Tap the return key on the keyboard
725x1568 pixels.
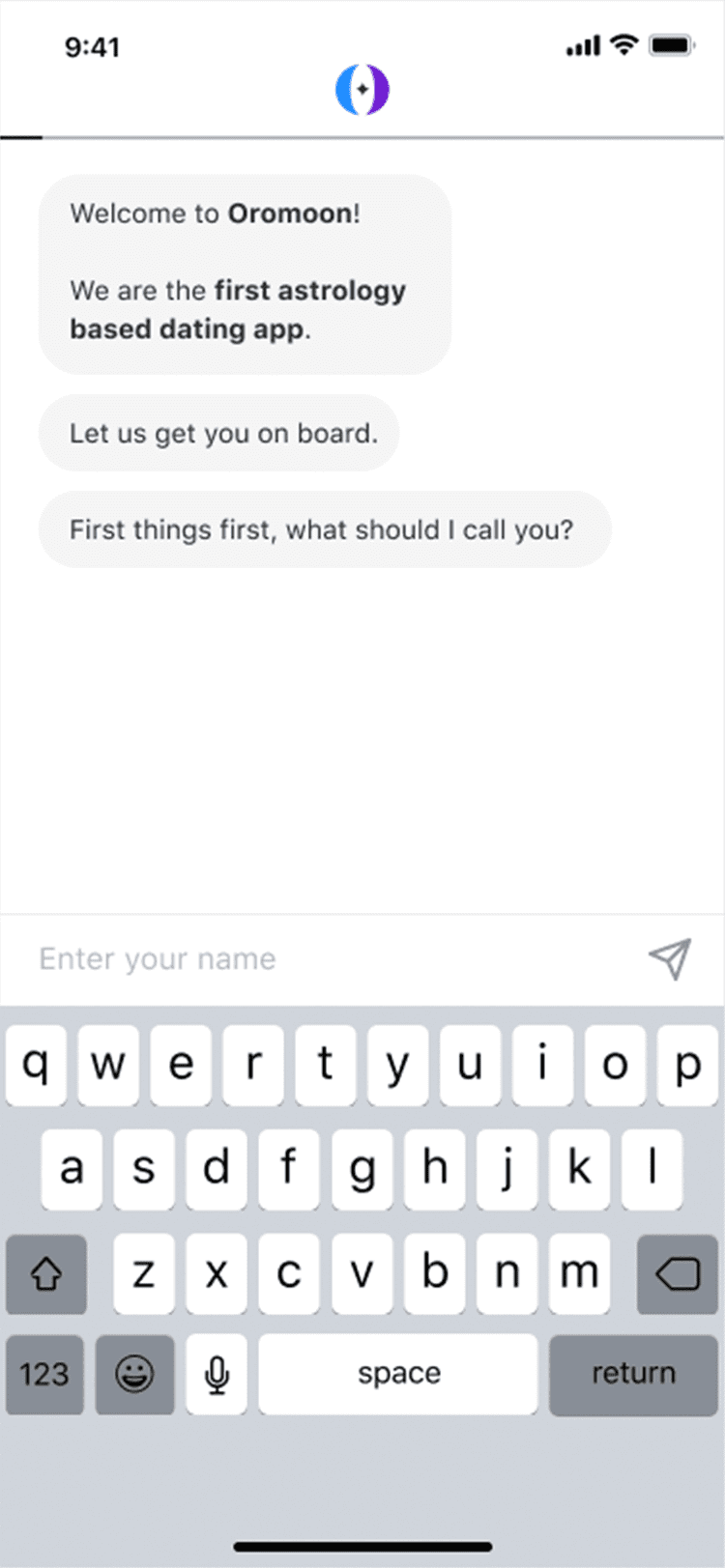pos(634,1374)
